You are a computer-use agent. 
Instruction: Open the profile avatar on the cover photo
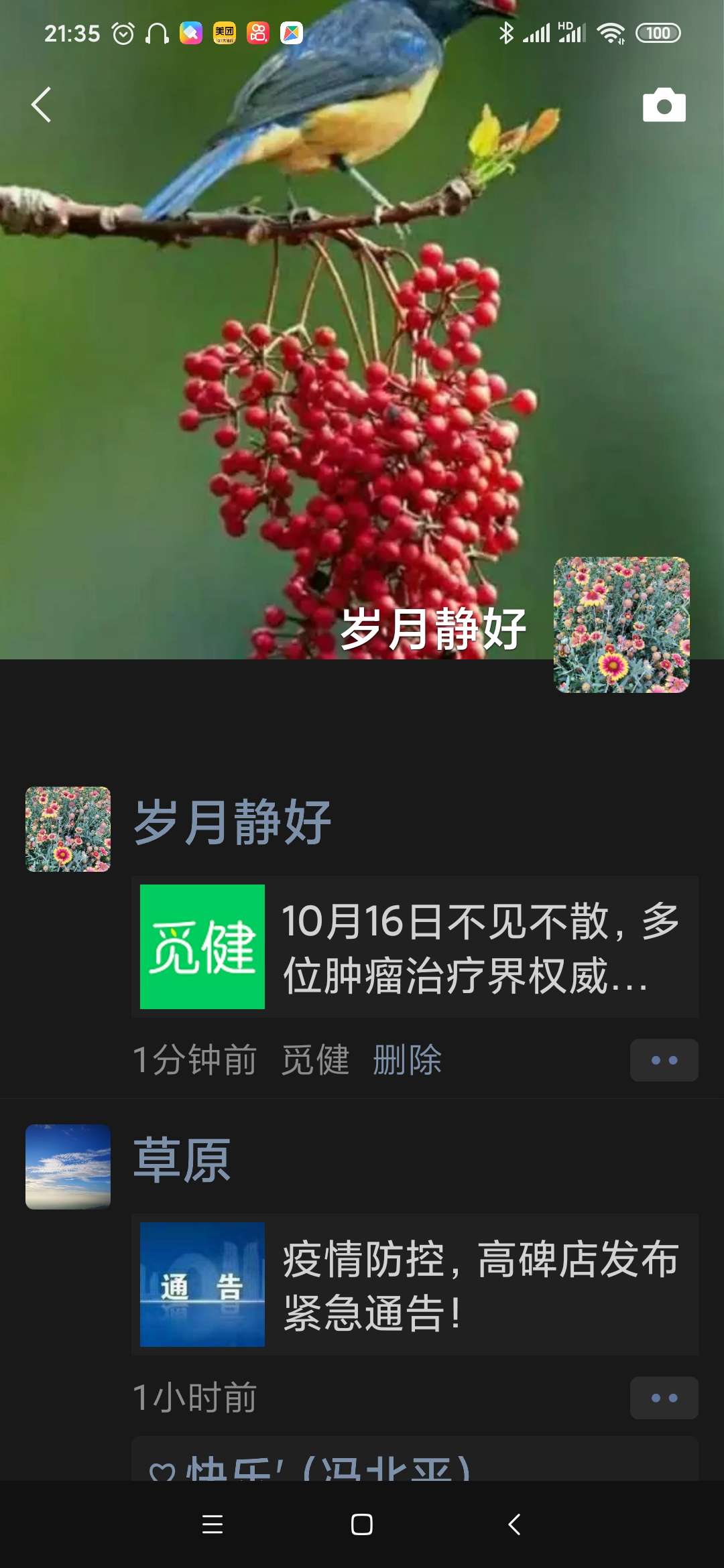[621, 625]
